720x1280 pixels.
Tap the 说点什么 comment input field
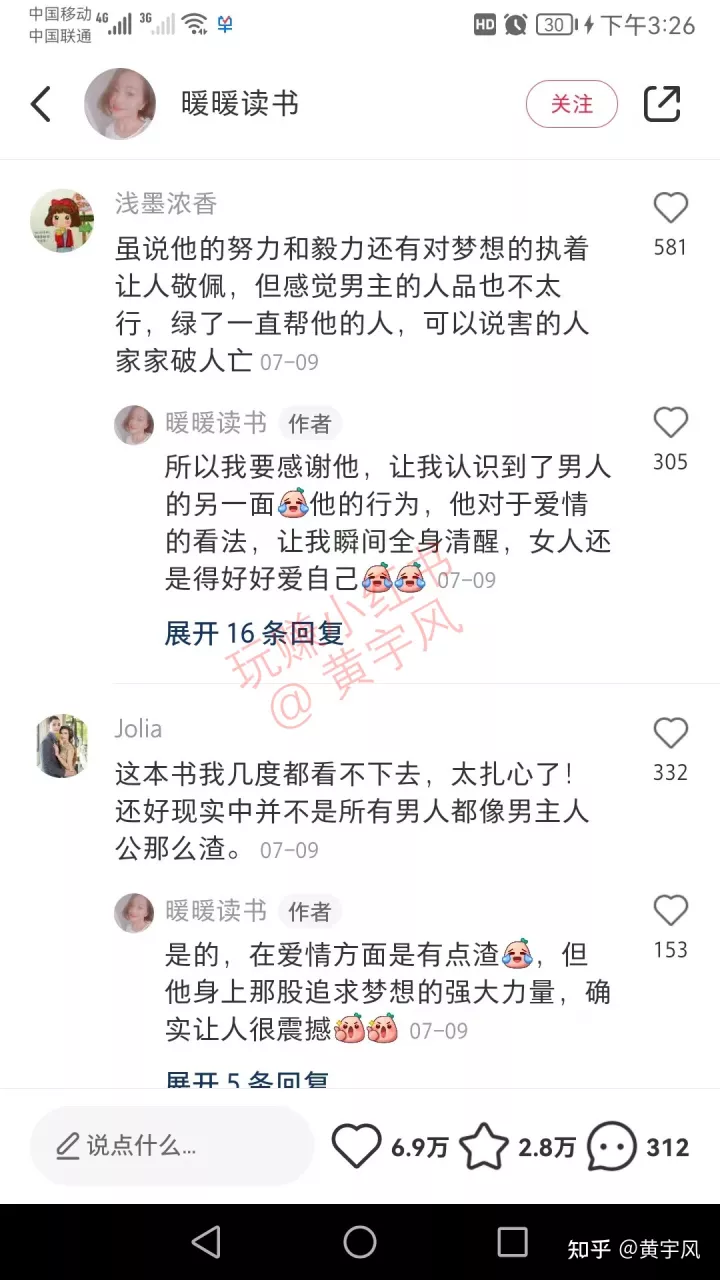tap(172, 1146)
